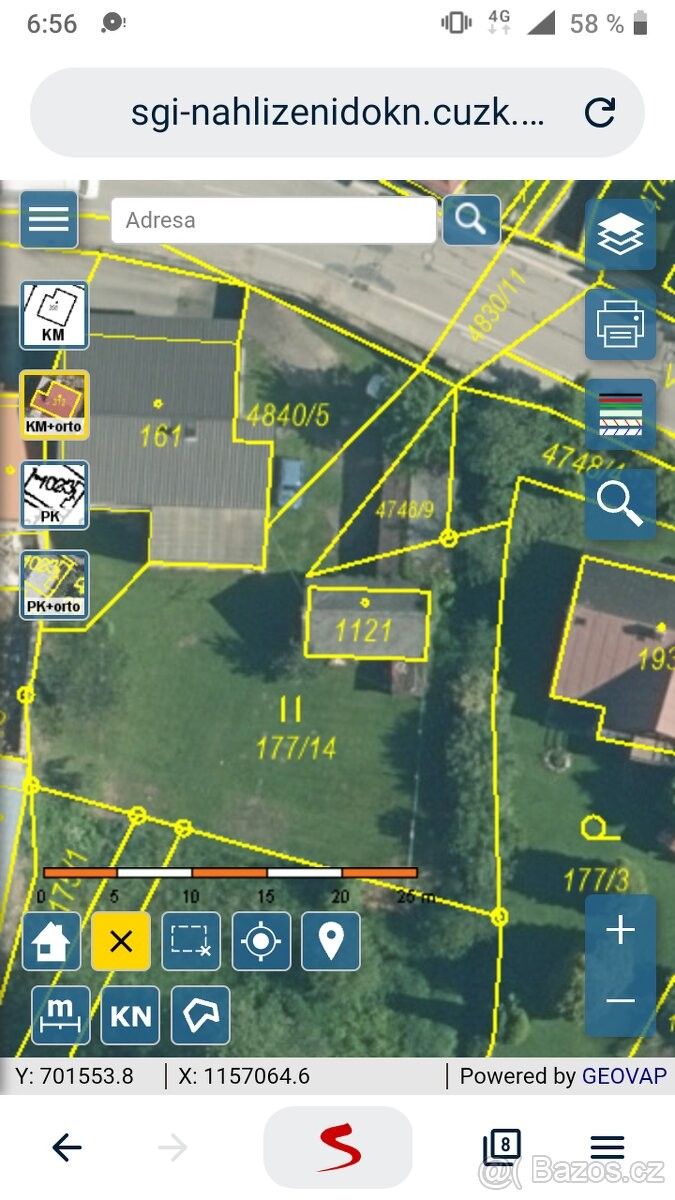Activate the rectangle selection clear tool

click(191, 941)
